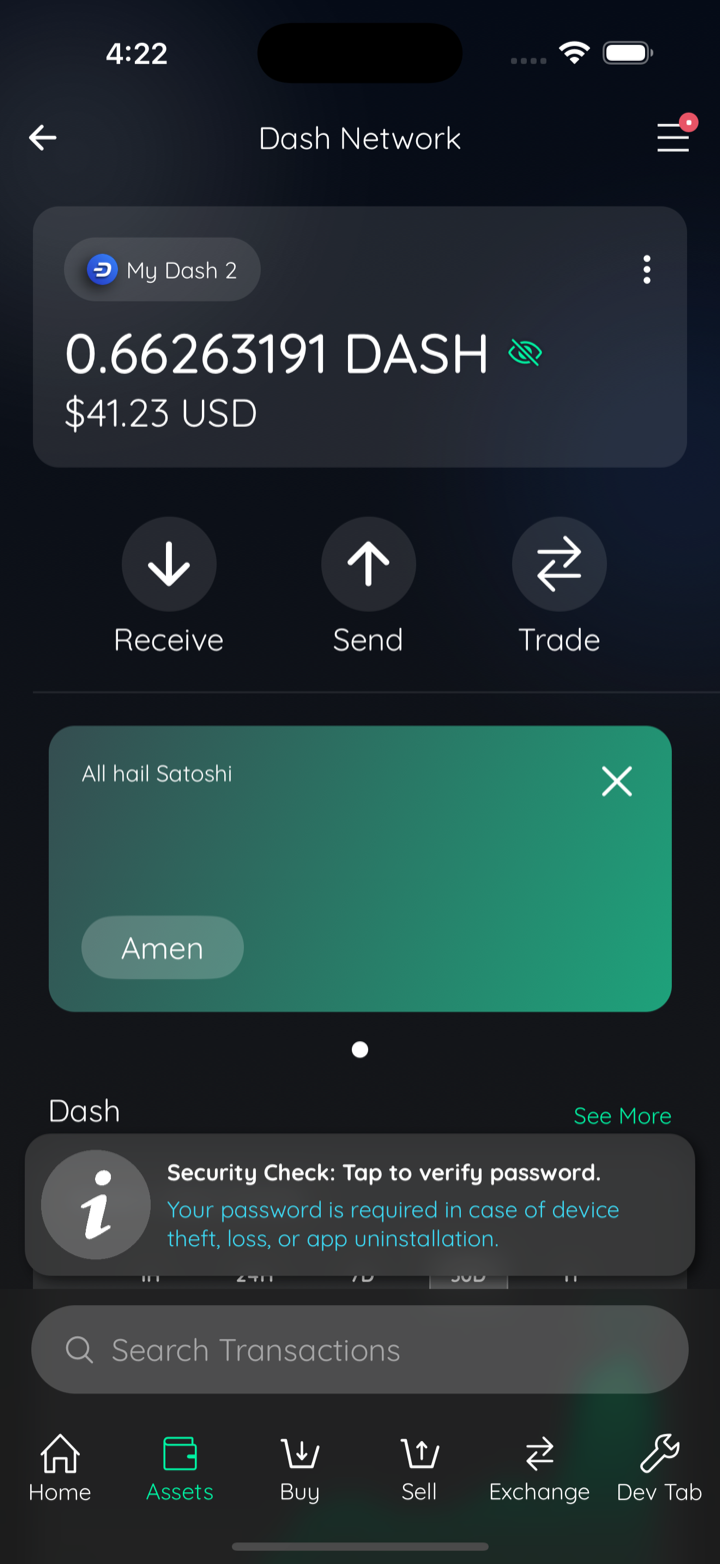Tap the See More link for Dash
720x1564 pixels.
click(622, 1116)
